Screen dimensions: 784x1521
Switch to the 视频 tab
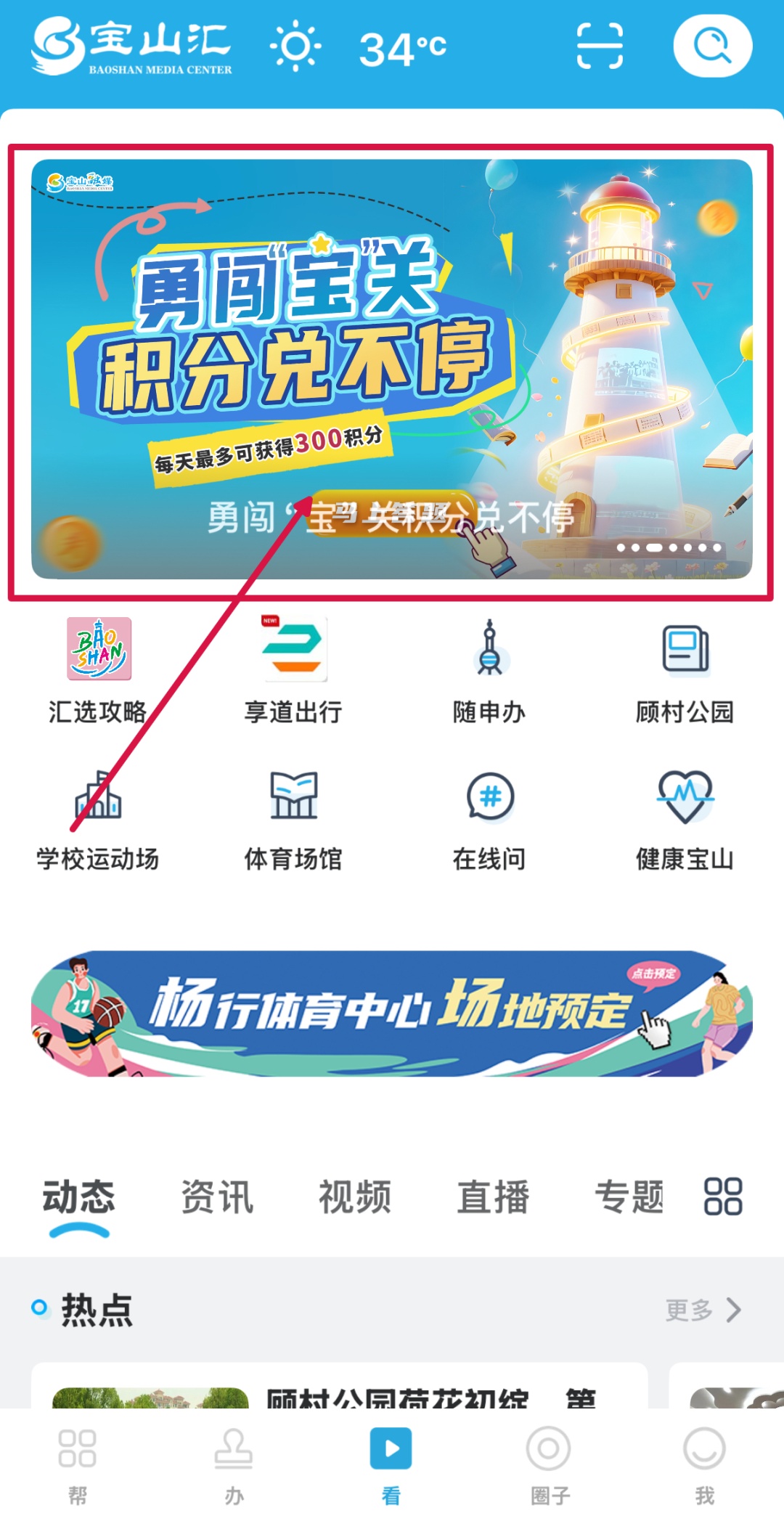[x=355, y=1198]
